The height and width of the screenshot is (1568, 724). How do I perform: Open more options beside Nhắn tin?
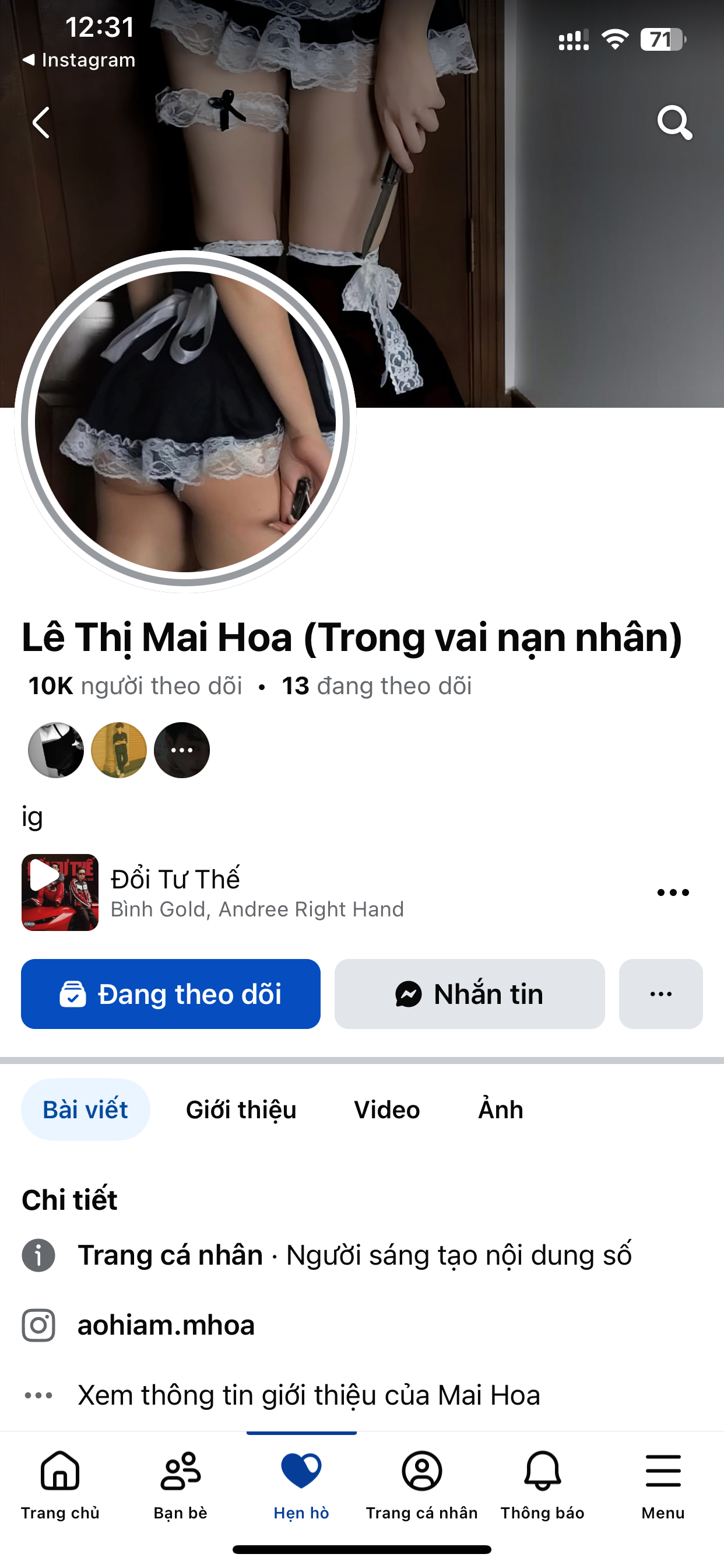coord(660,993)
